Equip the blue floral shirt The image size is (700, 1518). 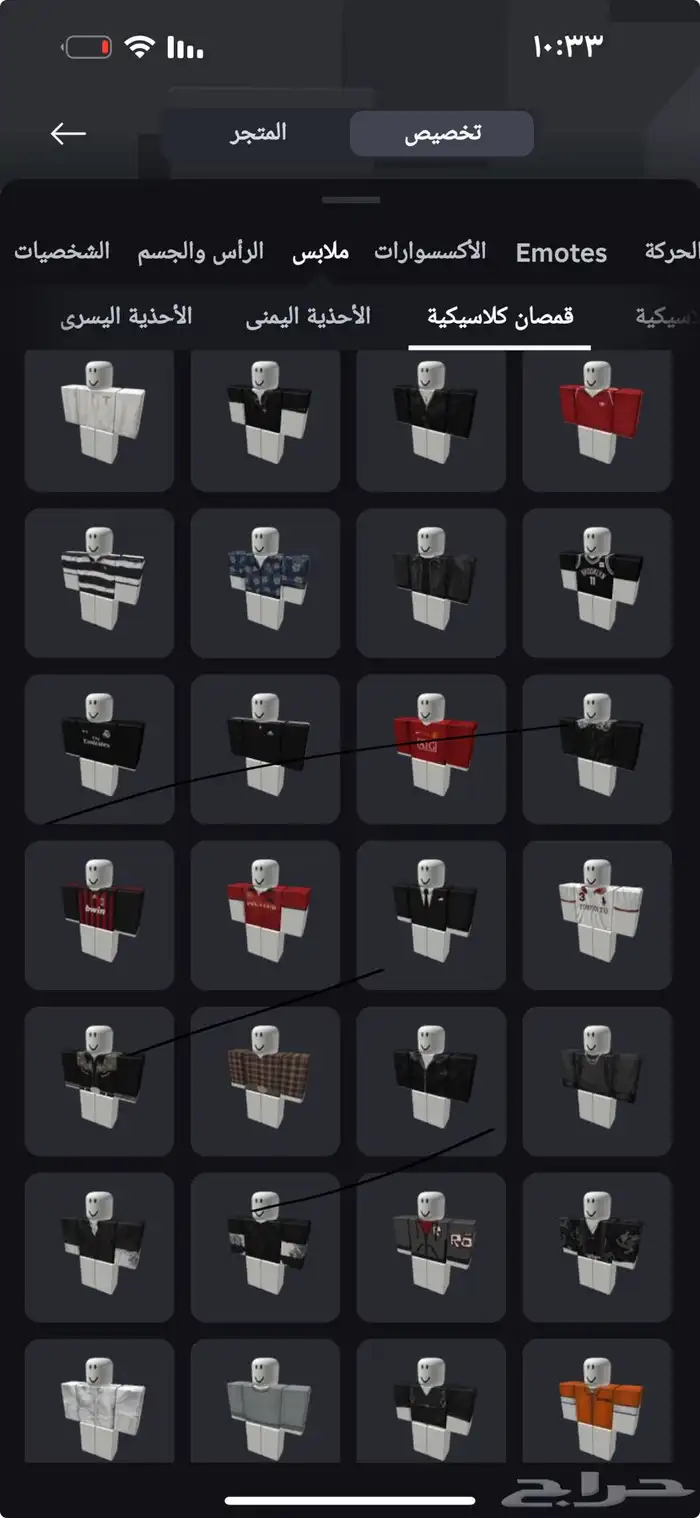tap(265, 582)
